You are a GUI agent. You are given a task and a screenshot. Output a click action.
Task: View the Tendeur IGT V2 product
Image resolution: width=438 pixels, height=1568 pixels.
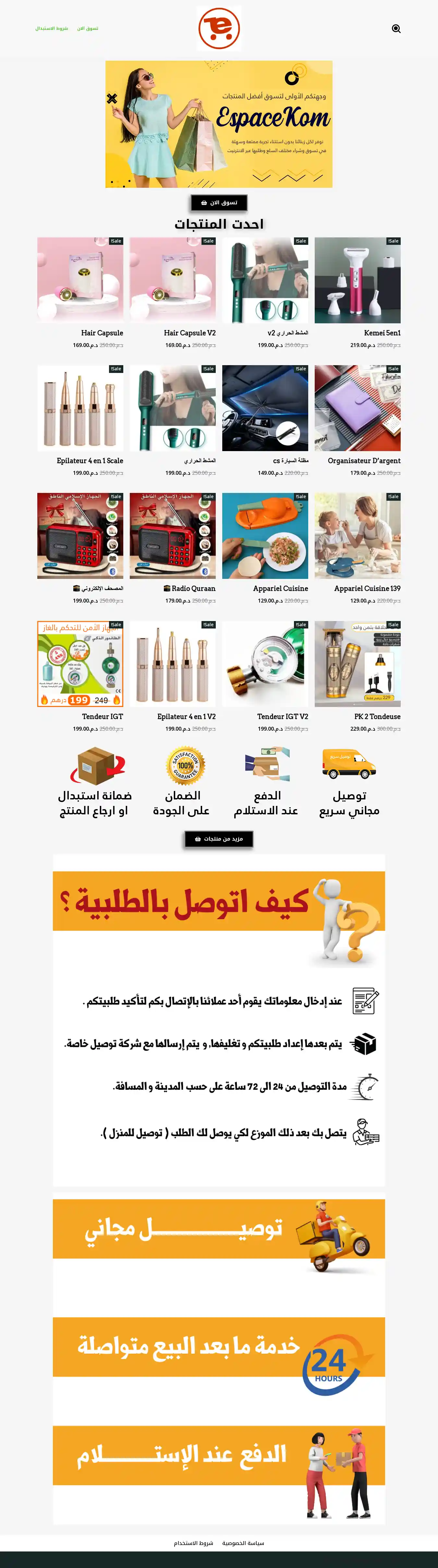tap(265, 664)
